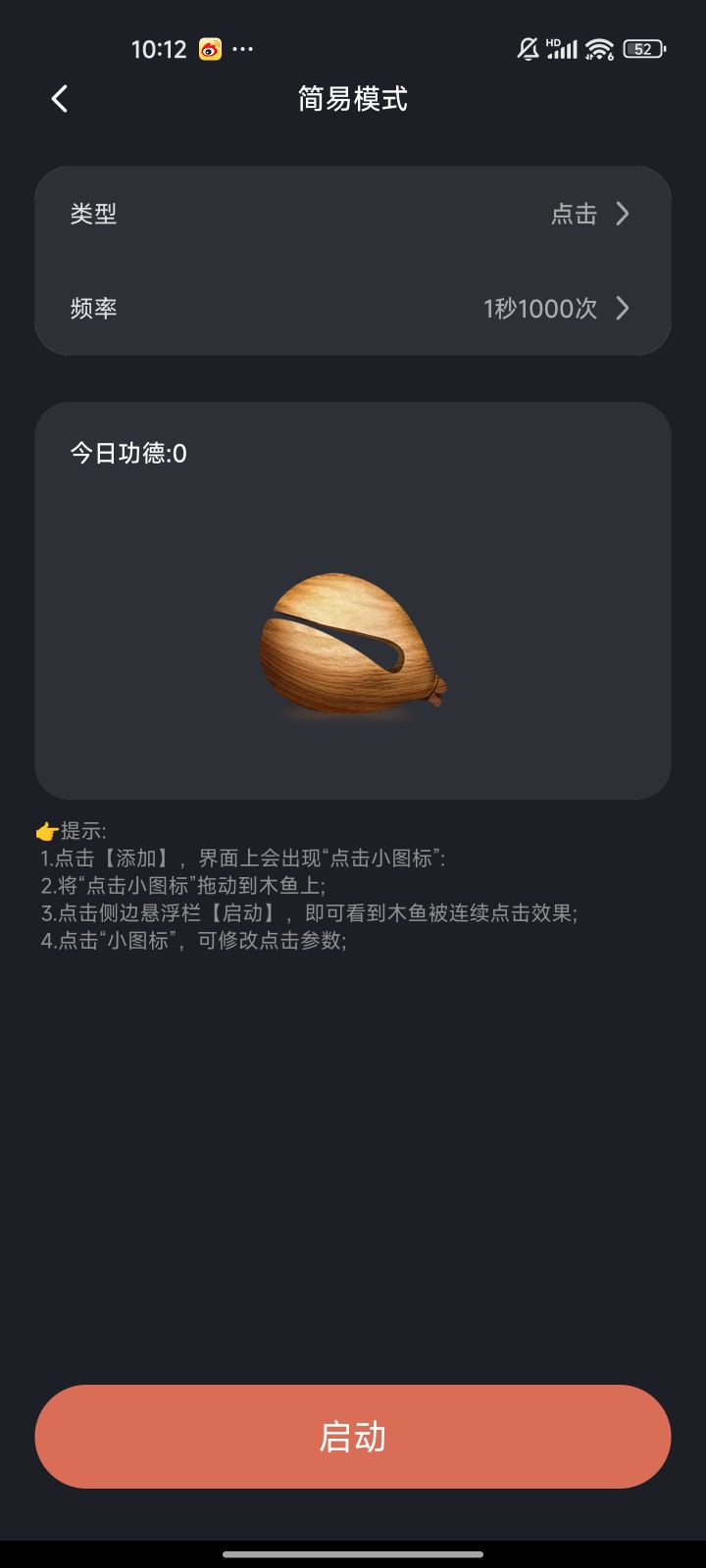Viewport: 706px width, 1568px height.
Task: Tap the clock showing 10:12
Action: [x=157, y=48]
